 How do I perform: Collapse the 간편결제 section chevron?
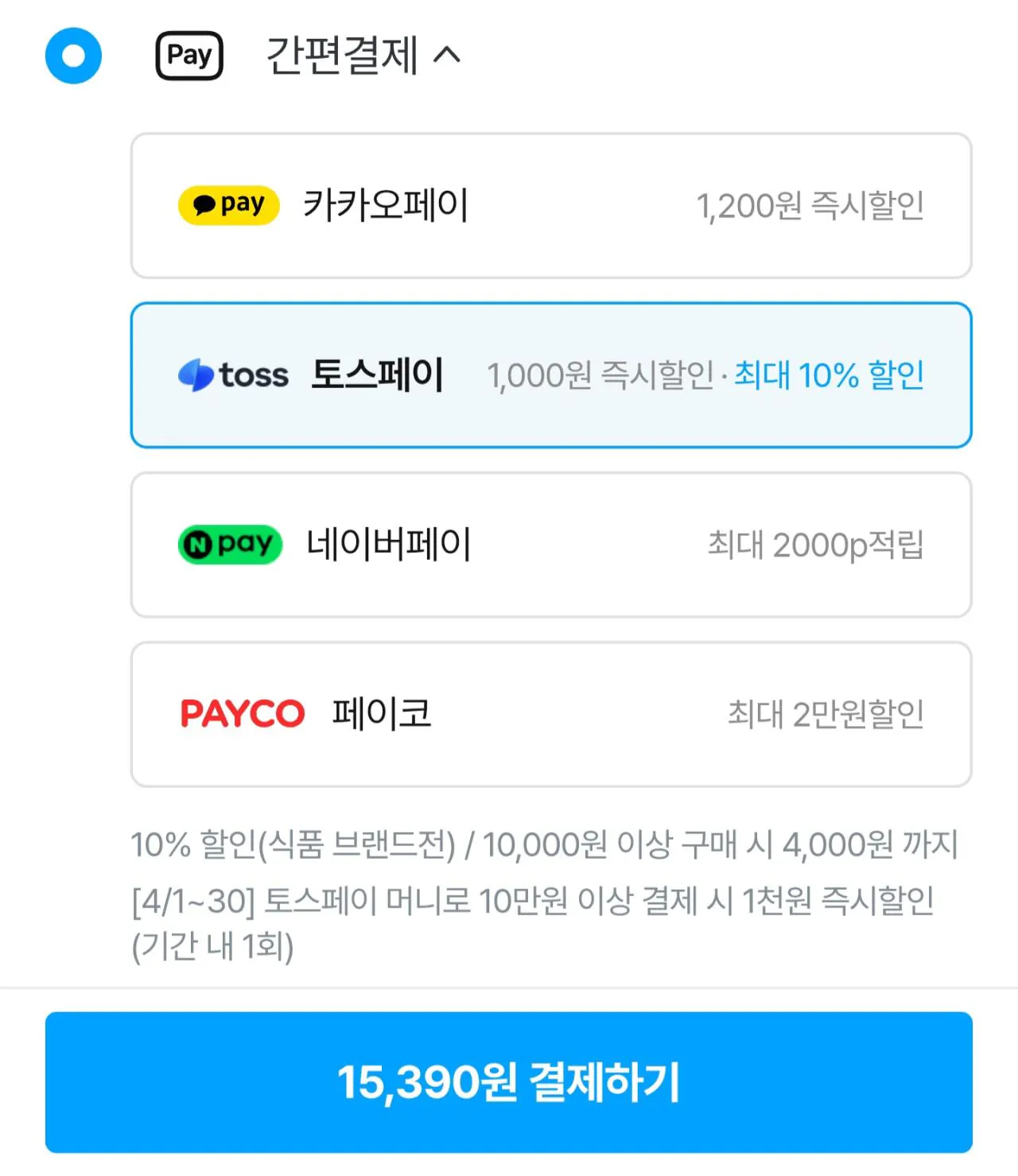tap(447, 55)
